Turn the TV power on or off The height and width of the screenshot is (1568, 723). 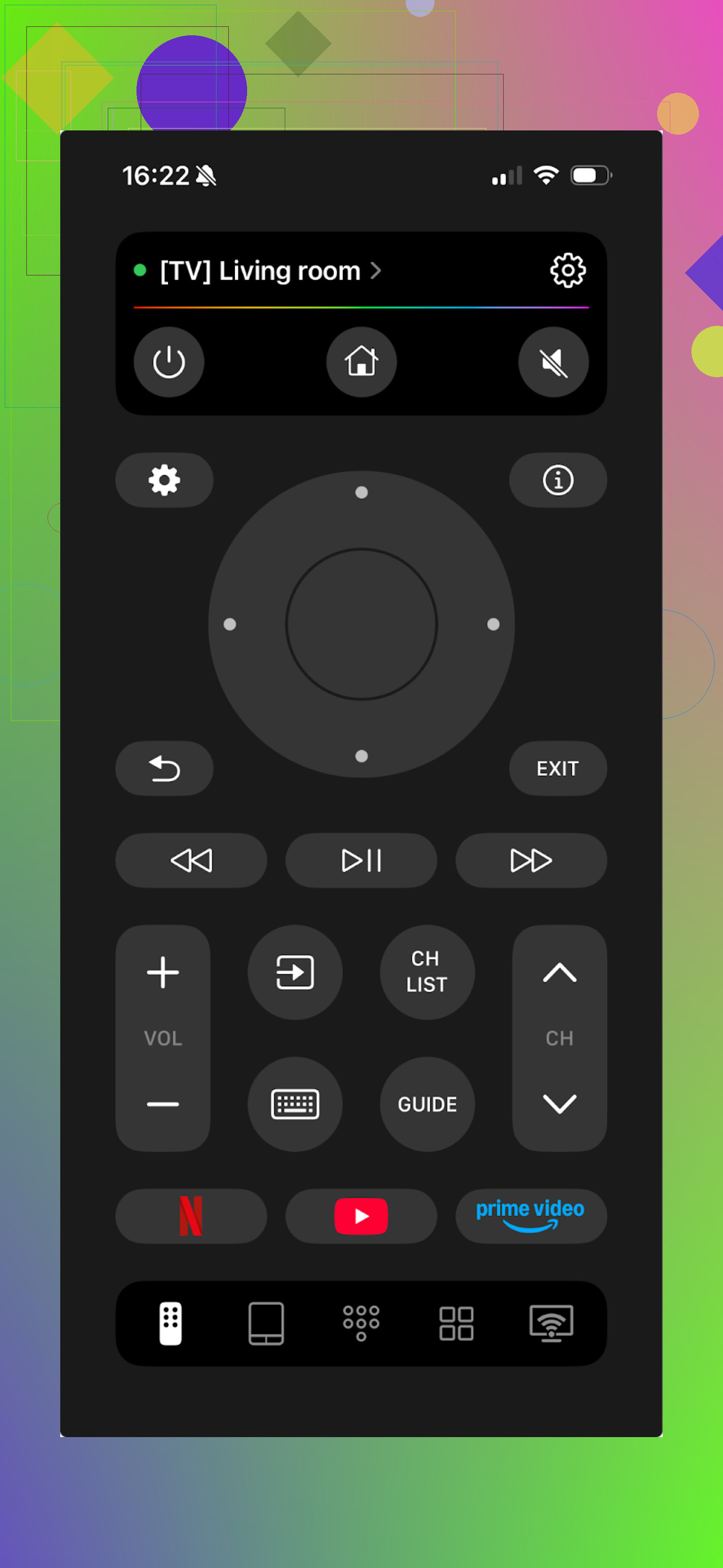[169, 362]
